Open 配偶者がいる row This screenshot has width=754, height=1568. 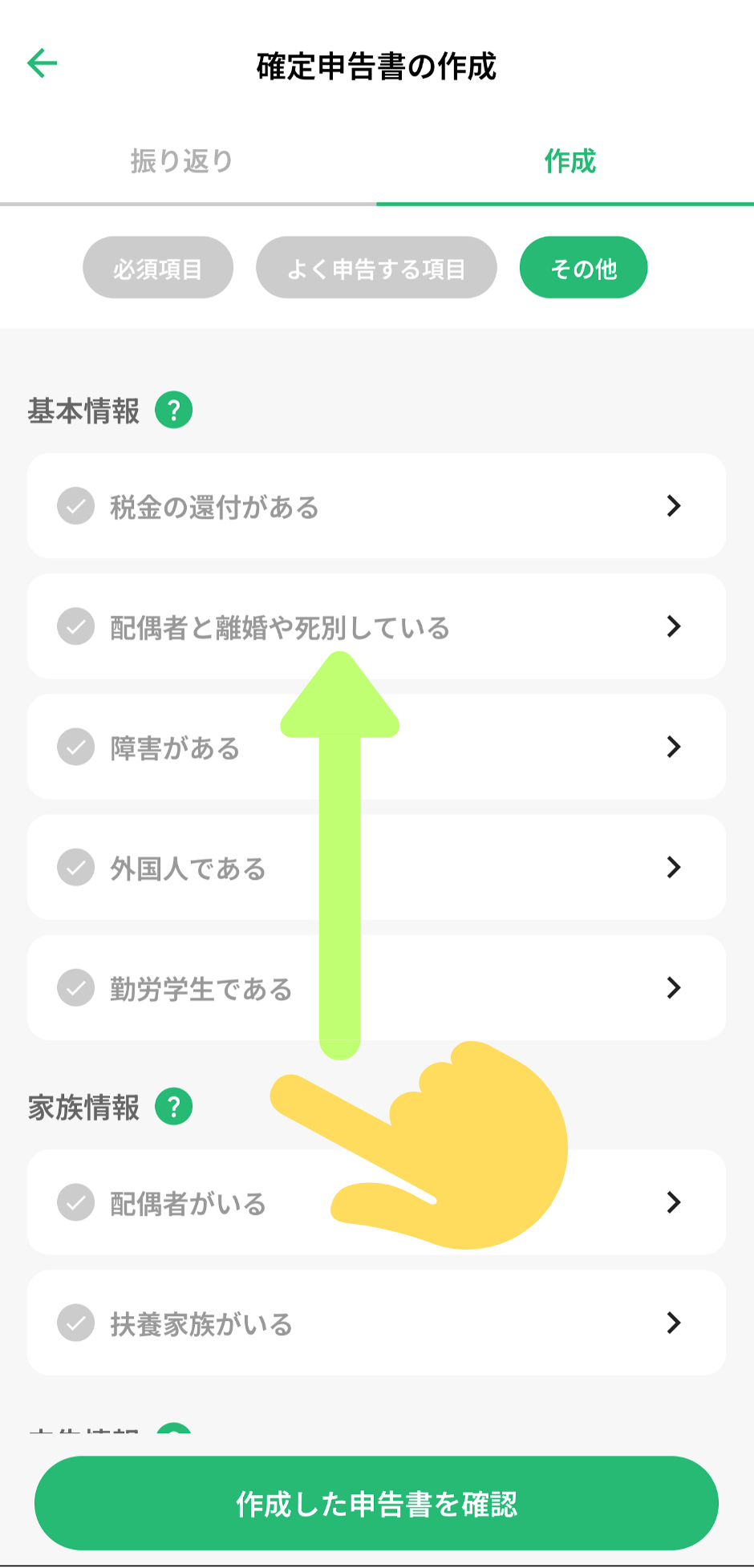pyautogui.click(x=376, y=1202)
